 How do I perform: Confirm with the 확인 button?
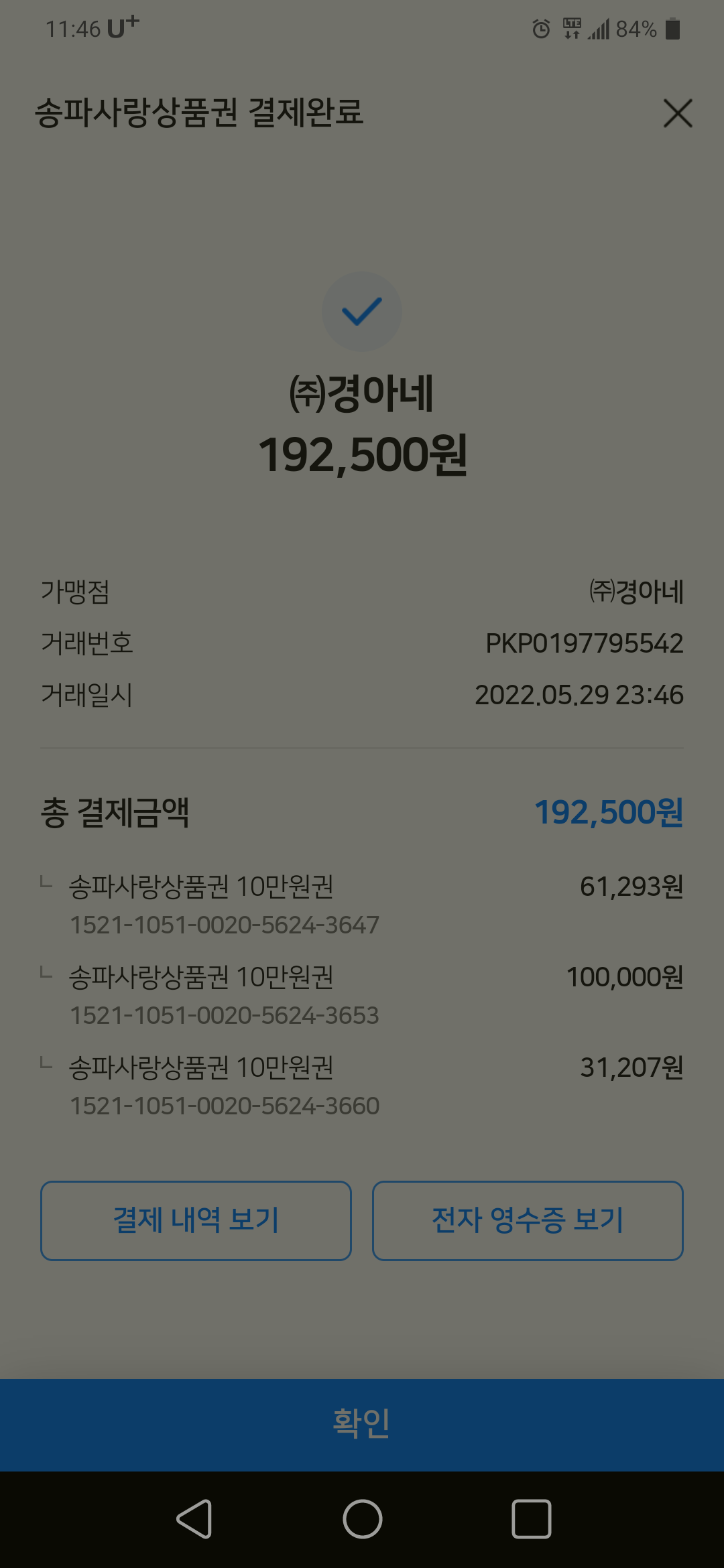[362, 1424]
